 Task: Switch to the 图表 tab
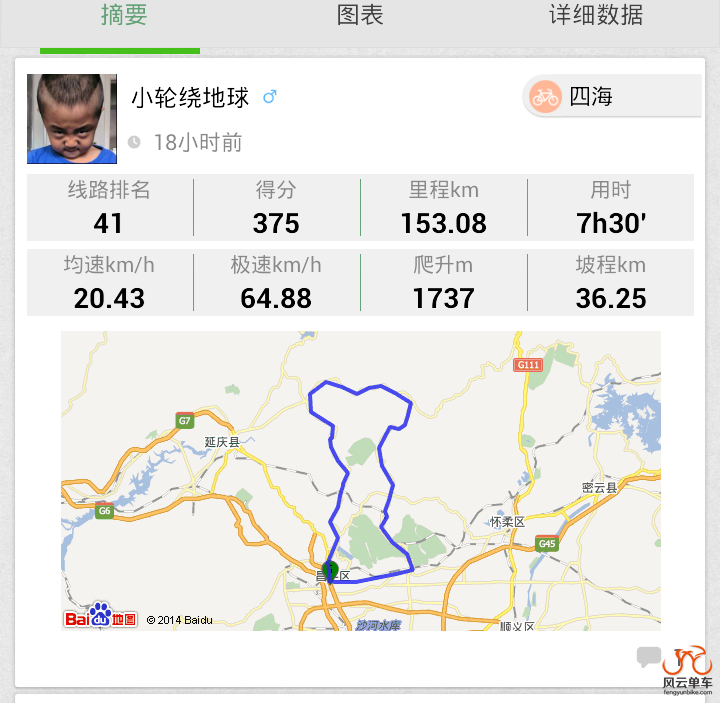click(360, 17)
